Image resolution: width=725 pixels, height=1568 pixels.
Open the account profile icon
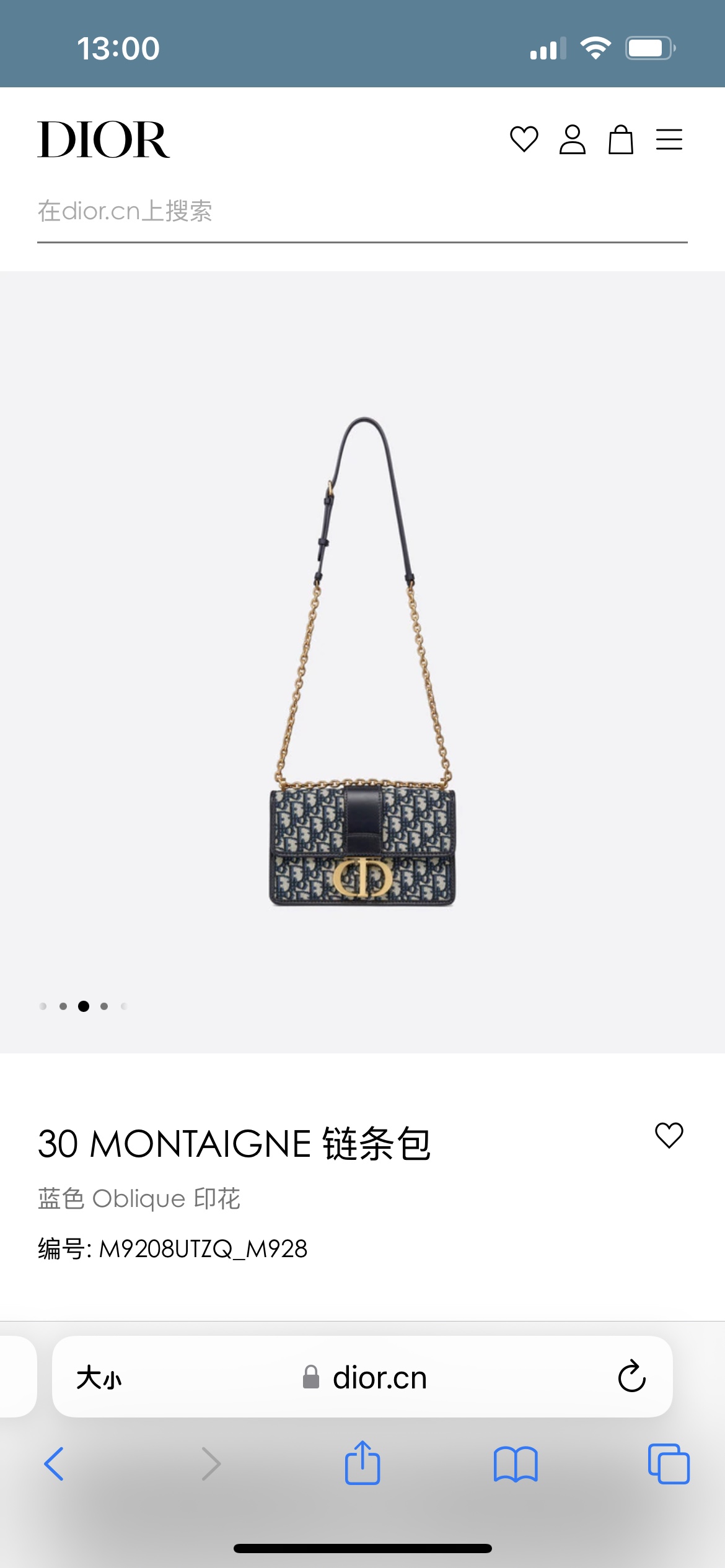pos(572,139)
